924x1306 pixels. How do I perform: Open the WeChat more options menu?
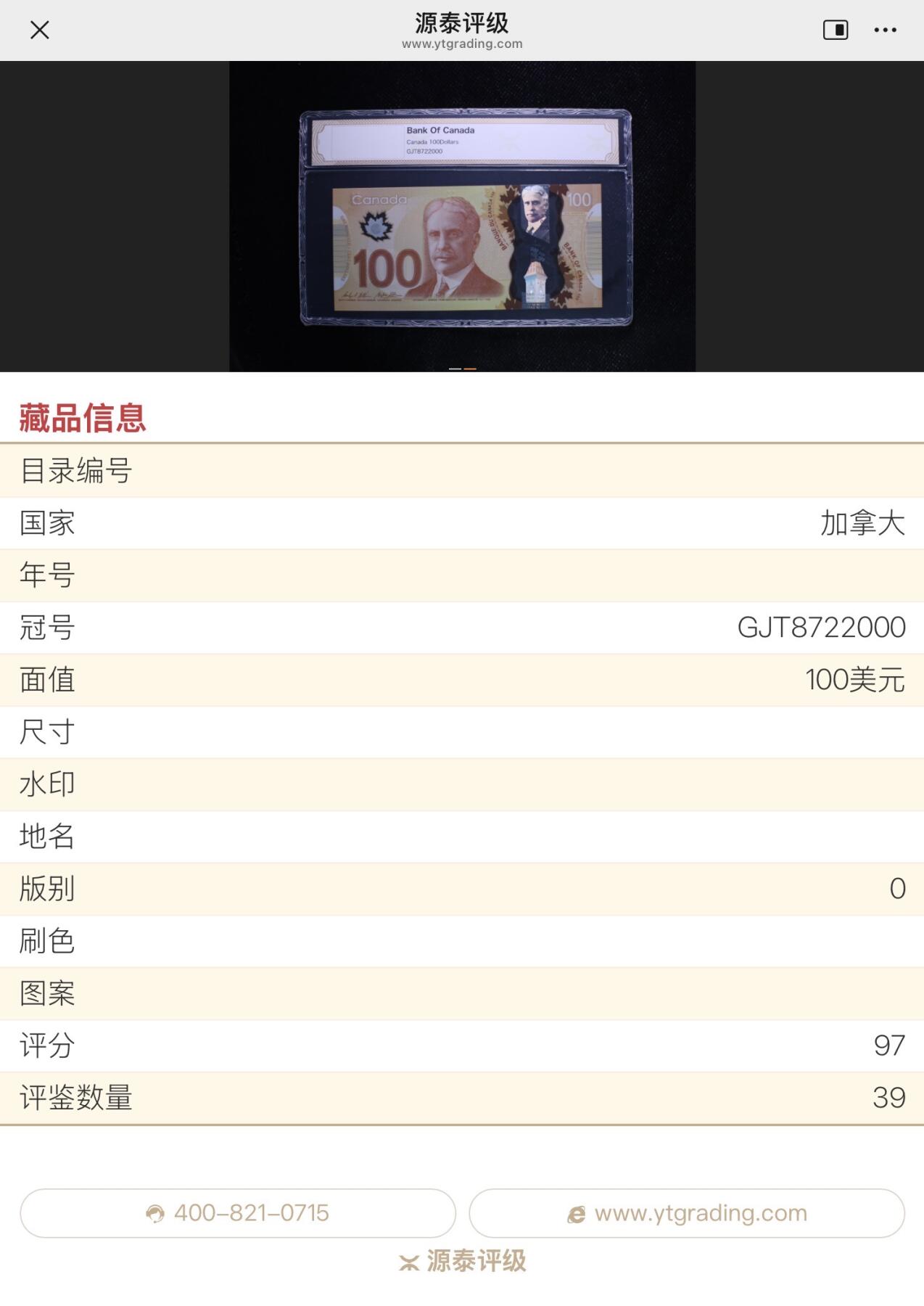[x=886, y=30]
